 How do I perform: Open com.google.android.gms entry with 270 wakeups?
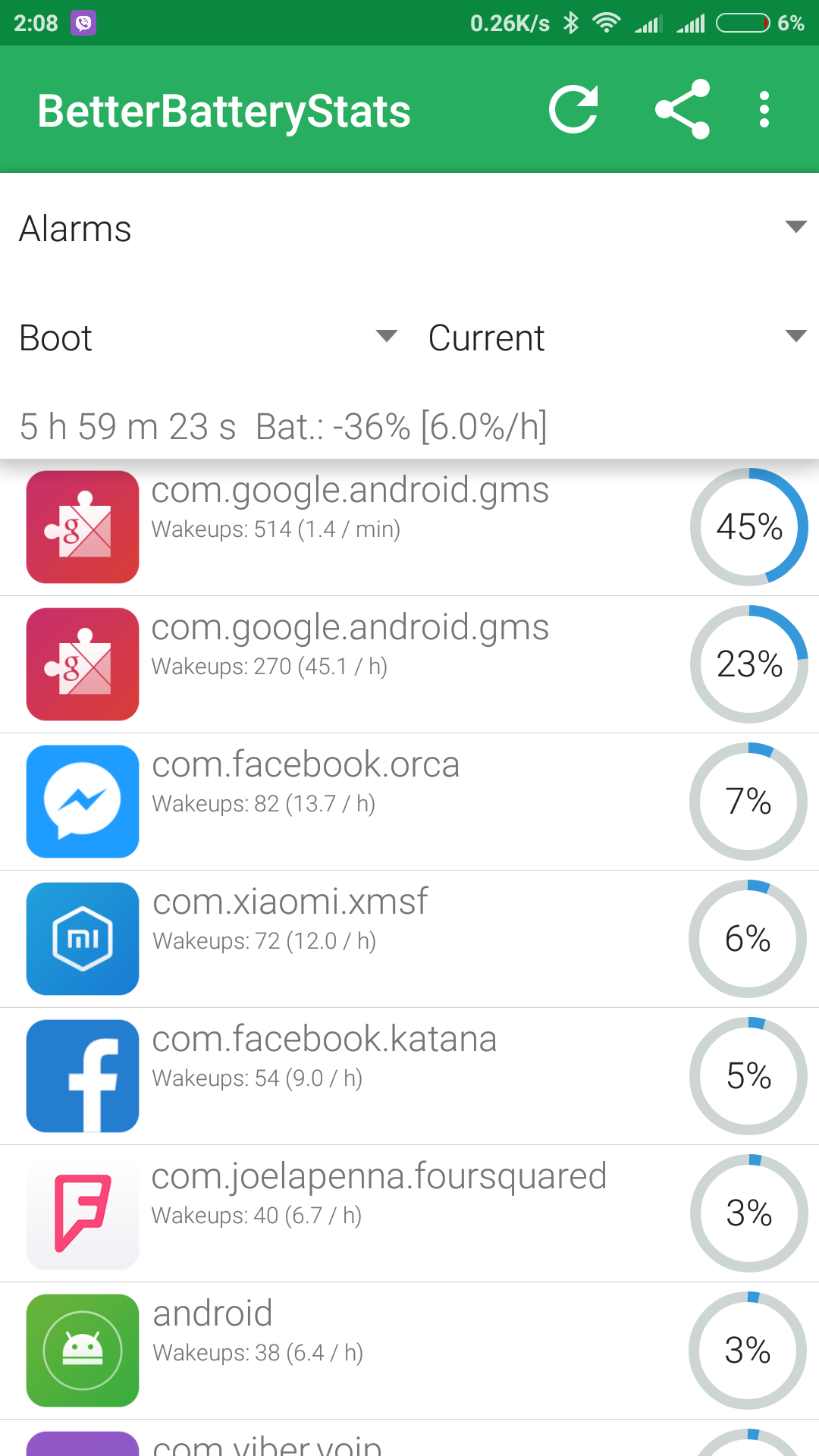(409, 664)
